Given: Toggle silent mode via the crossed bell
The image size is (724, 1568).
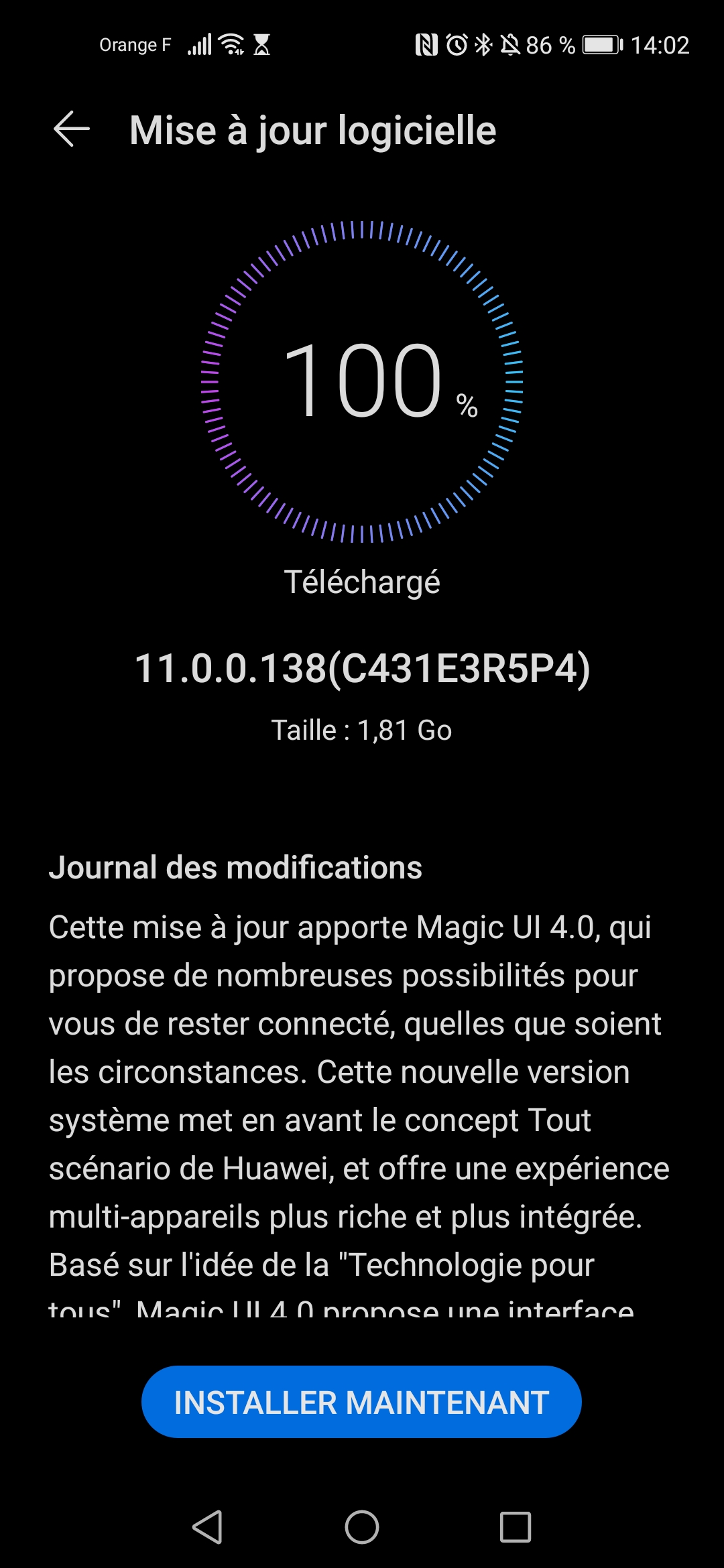Looking at the screenshot, I should [x=510, y=45].
